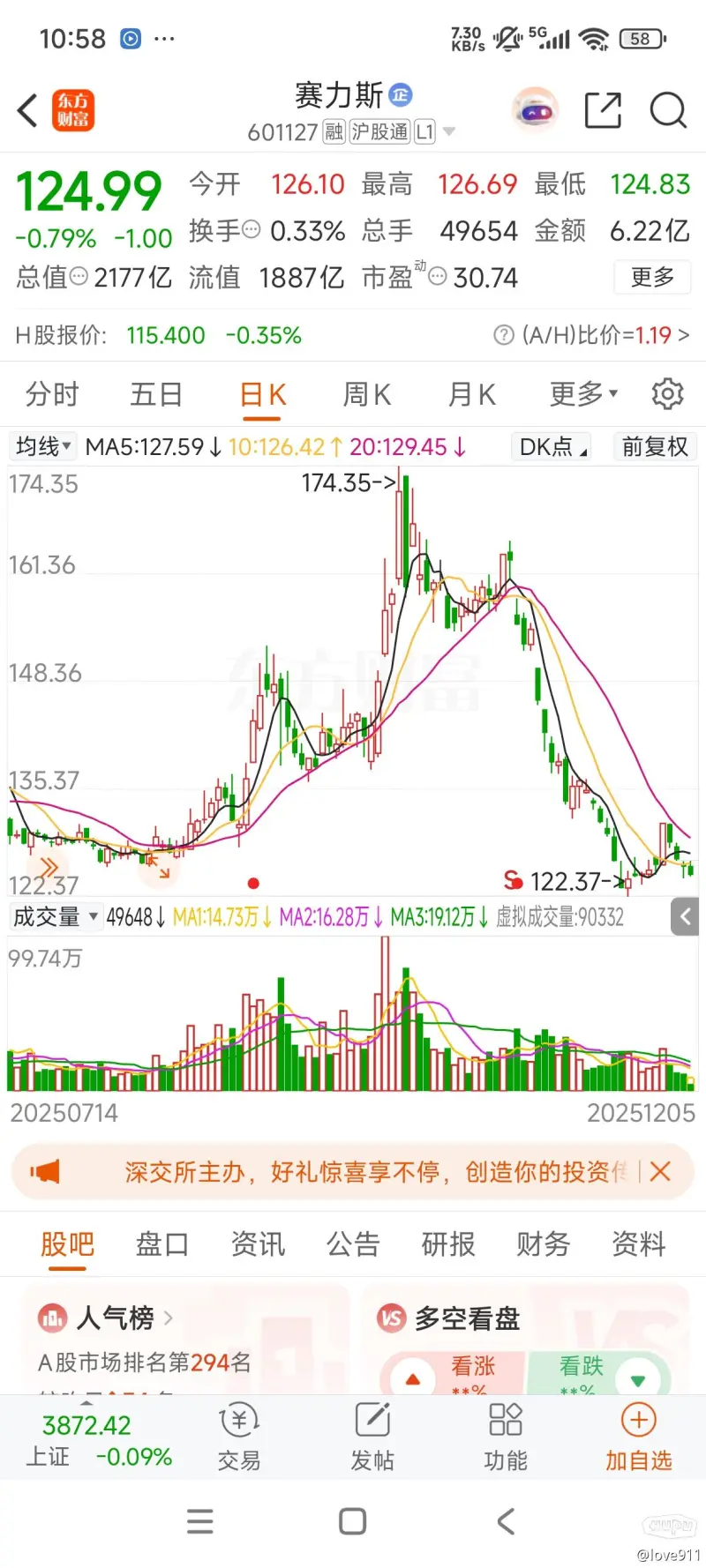Share this stock page
Viewport: 706px width, 1568px height.
[603, 111]
